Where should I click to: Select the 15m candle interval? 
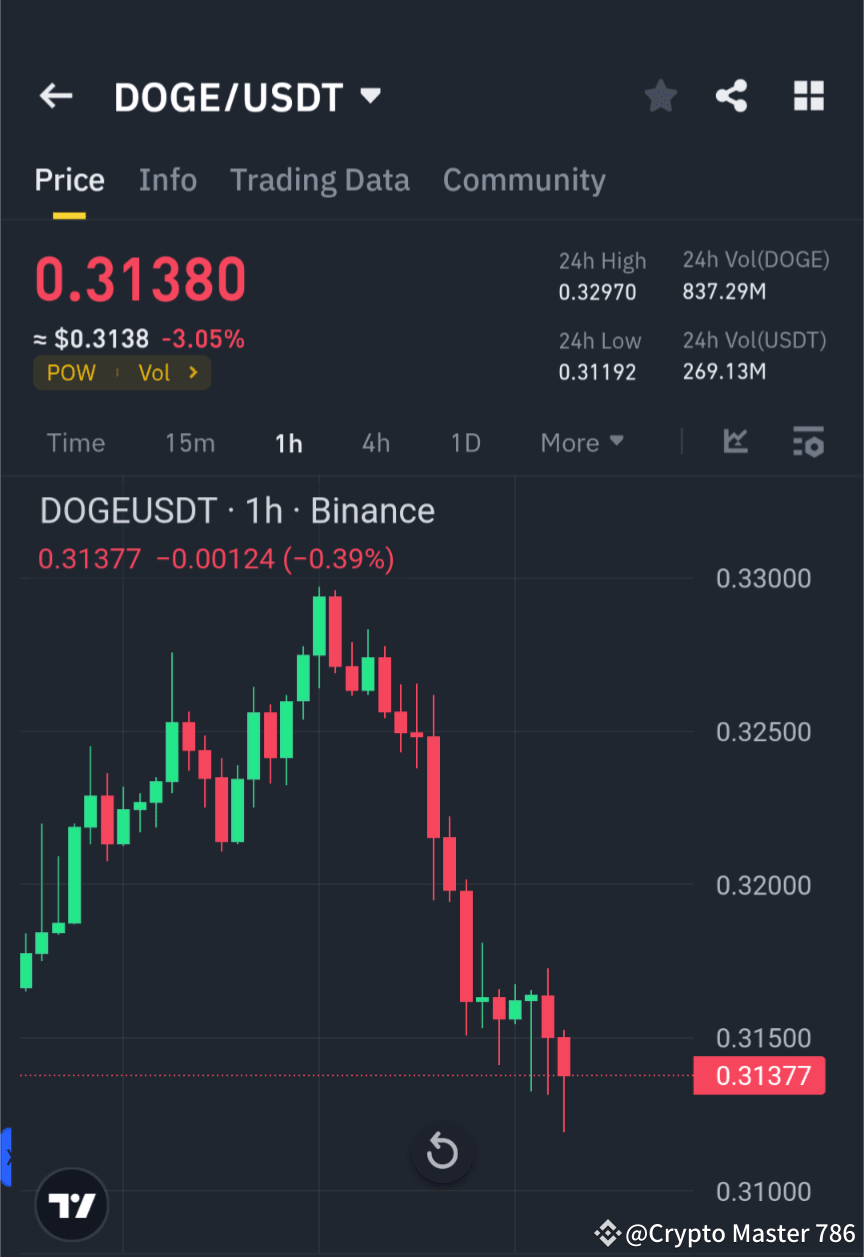pyautogui.click(x=190, y=442)
